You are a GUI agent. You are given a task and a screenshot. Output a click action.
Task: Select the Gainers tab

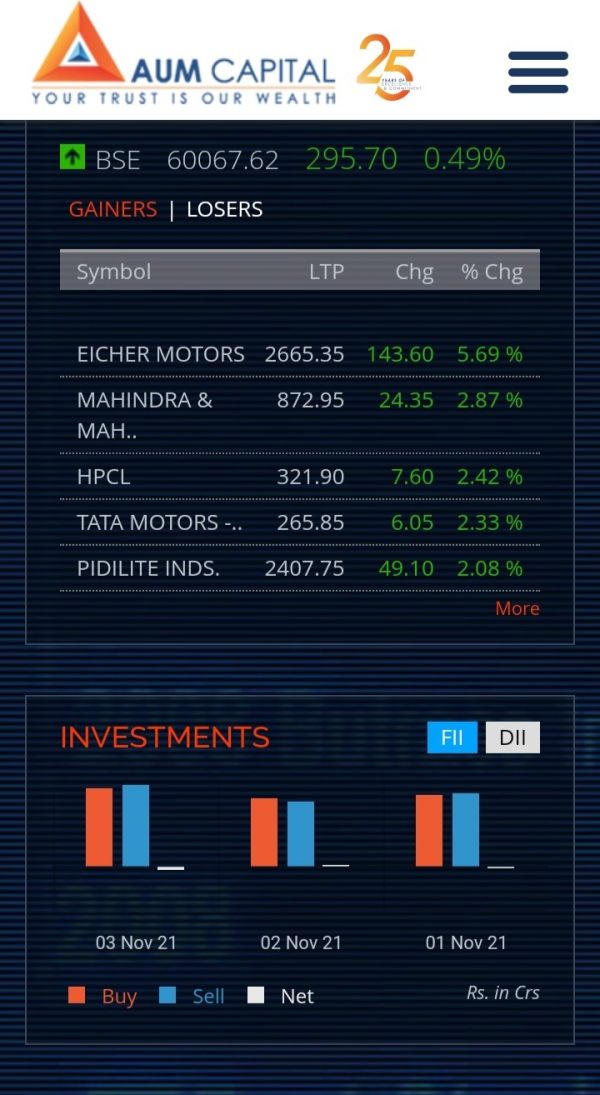point(112,210)
